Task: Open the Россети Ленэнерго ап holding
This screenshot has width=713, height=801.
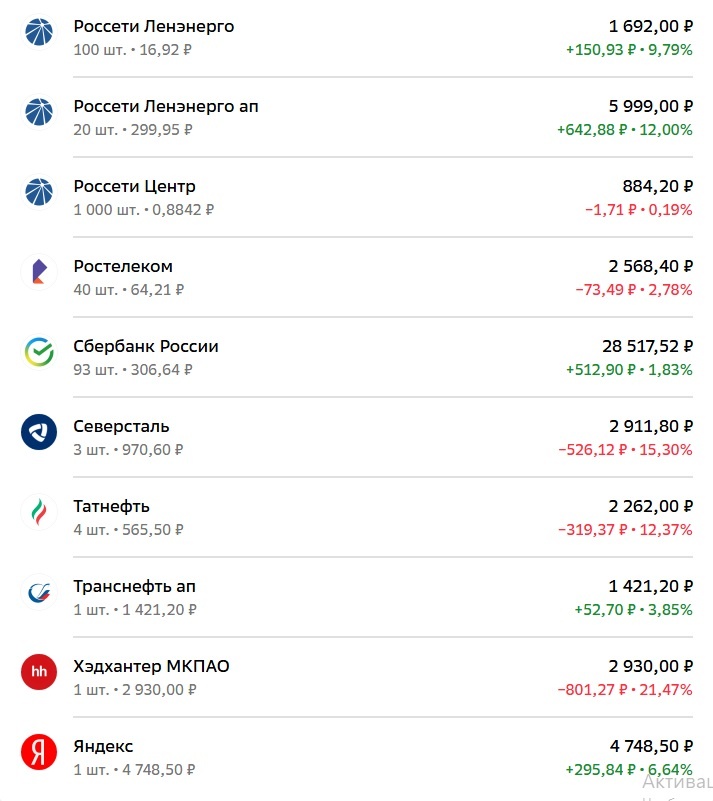Action: [166, 107]
